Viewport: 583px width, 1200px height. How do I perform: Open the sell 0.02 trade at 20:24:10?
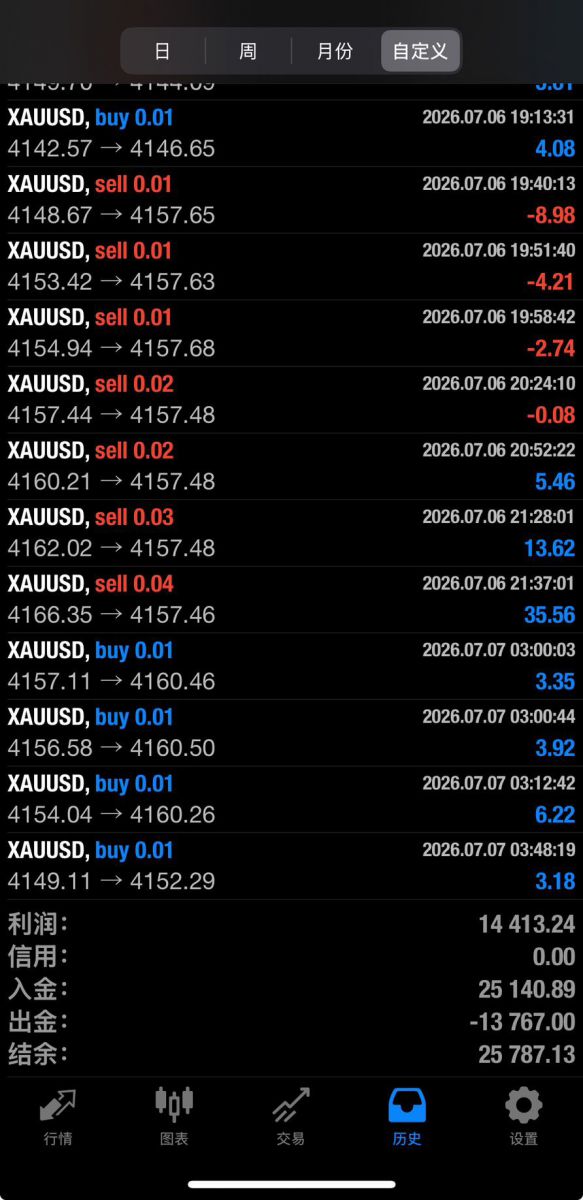point(291,400)
